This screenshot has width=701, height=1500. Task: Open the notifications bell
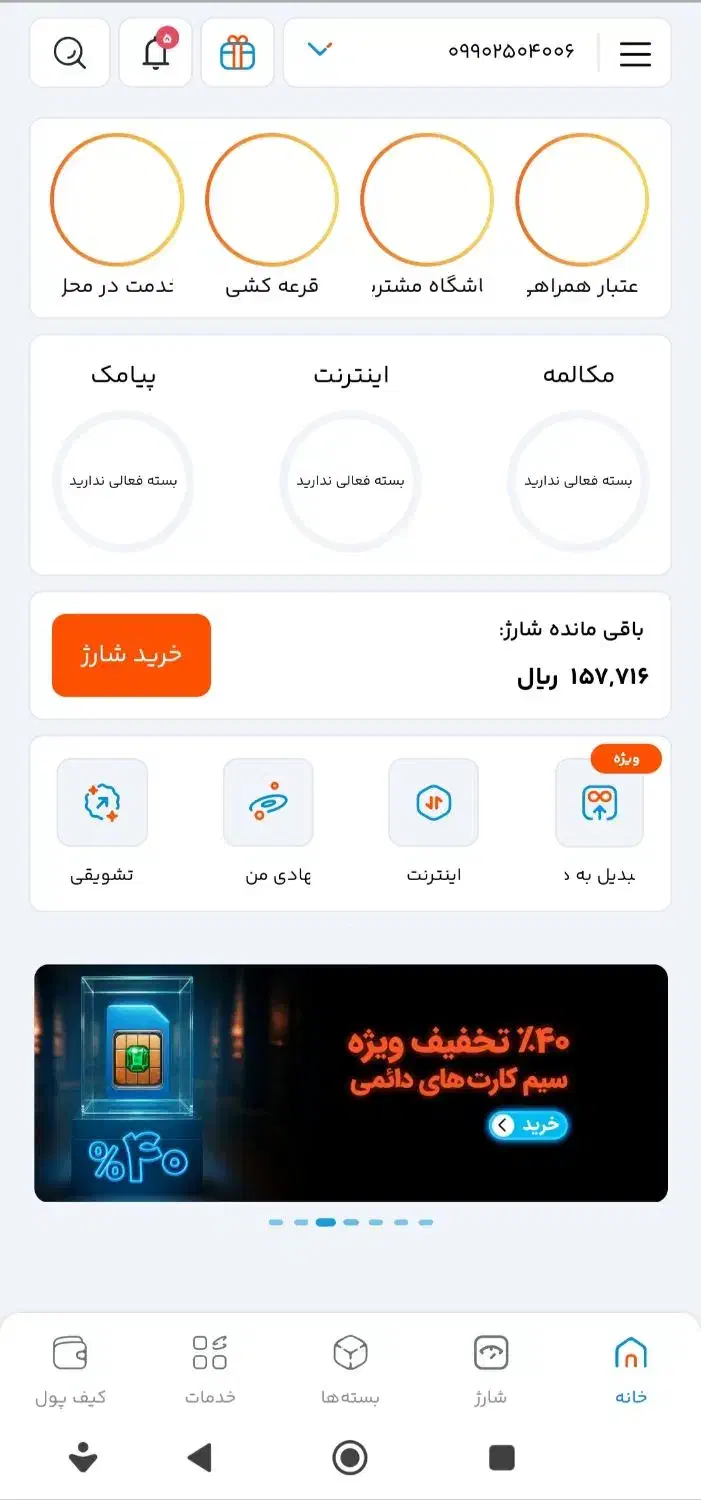(x=156, y=53)
